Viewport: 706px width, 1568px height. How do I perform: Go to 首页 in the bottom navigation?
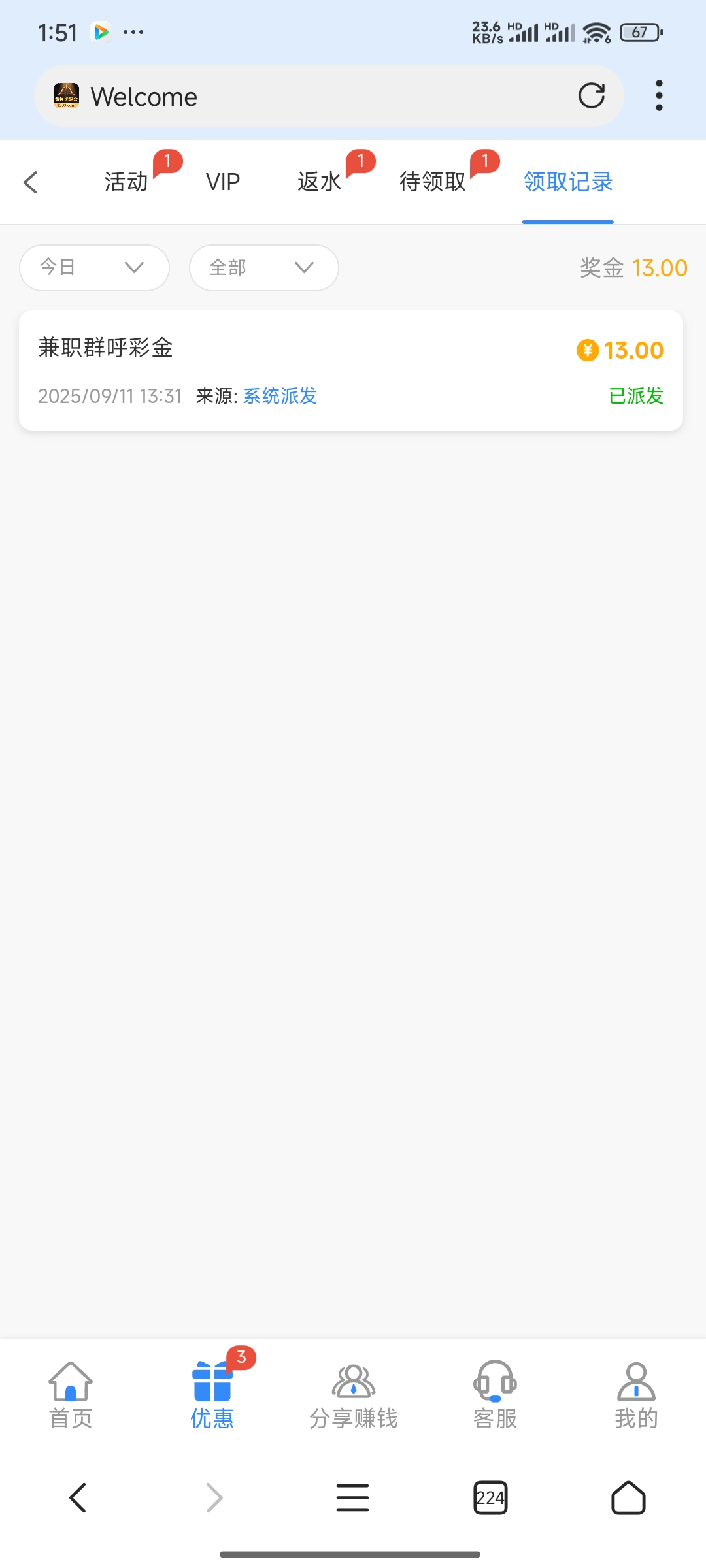(x=71, y=1395)
